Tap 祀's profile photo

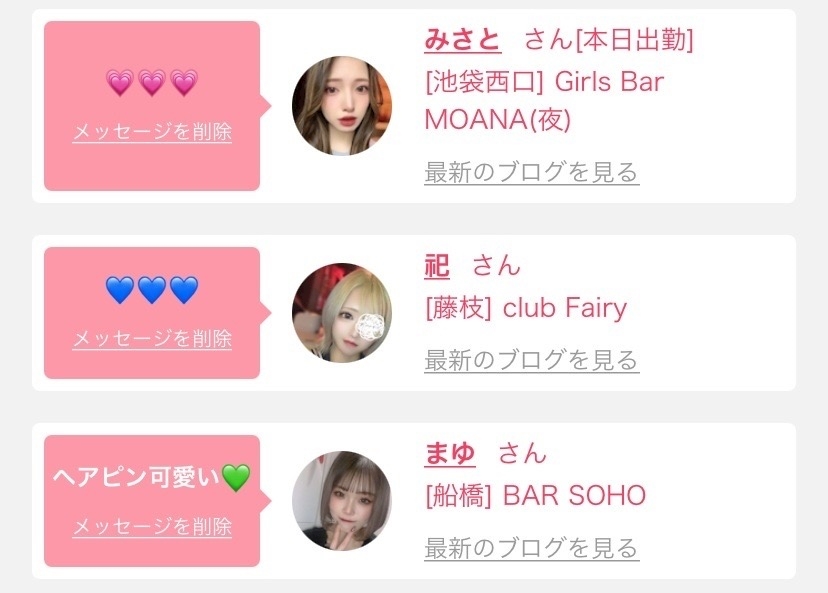click(x=342, y=313)
